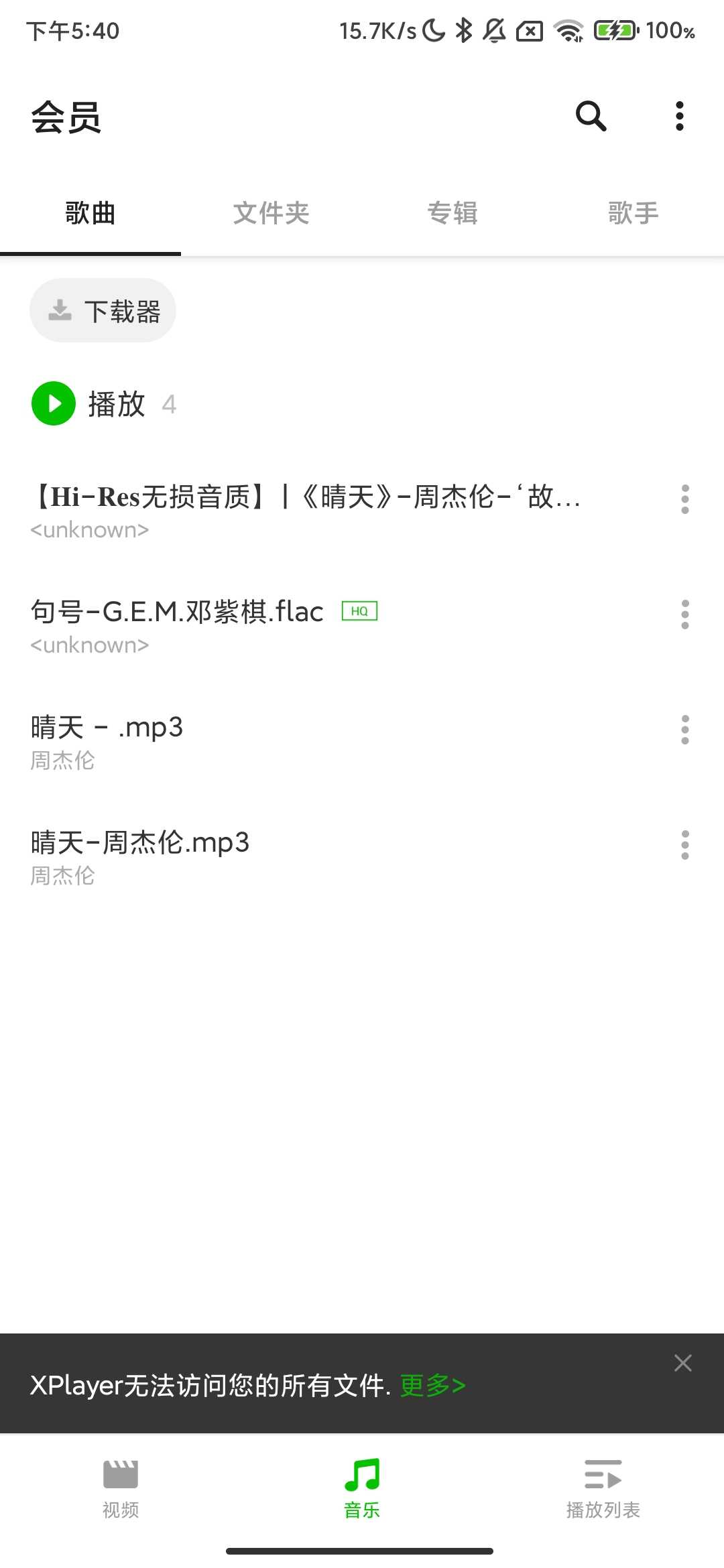Select the 音乐 music note icon

361,1481
